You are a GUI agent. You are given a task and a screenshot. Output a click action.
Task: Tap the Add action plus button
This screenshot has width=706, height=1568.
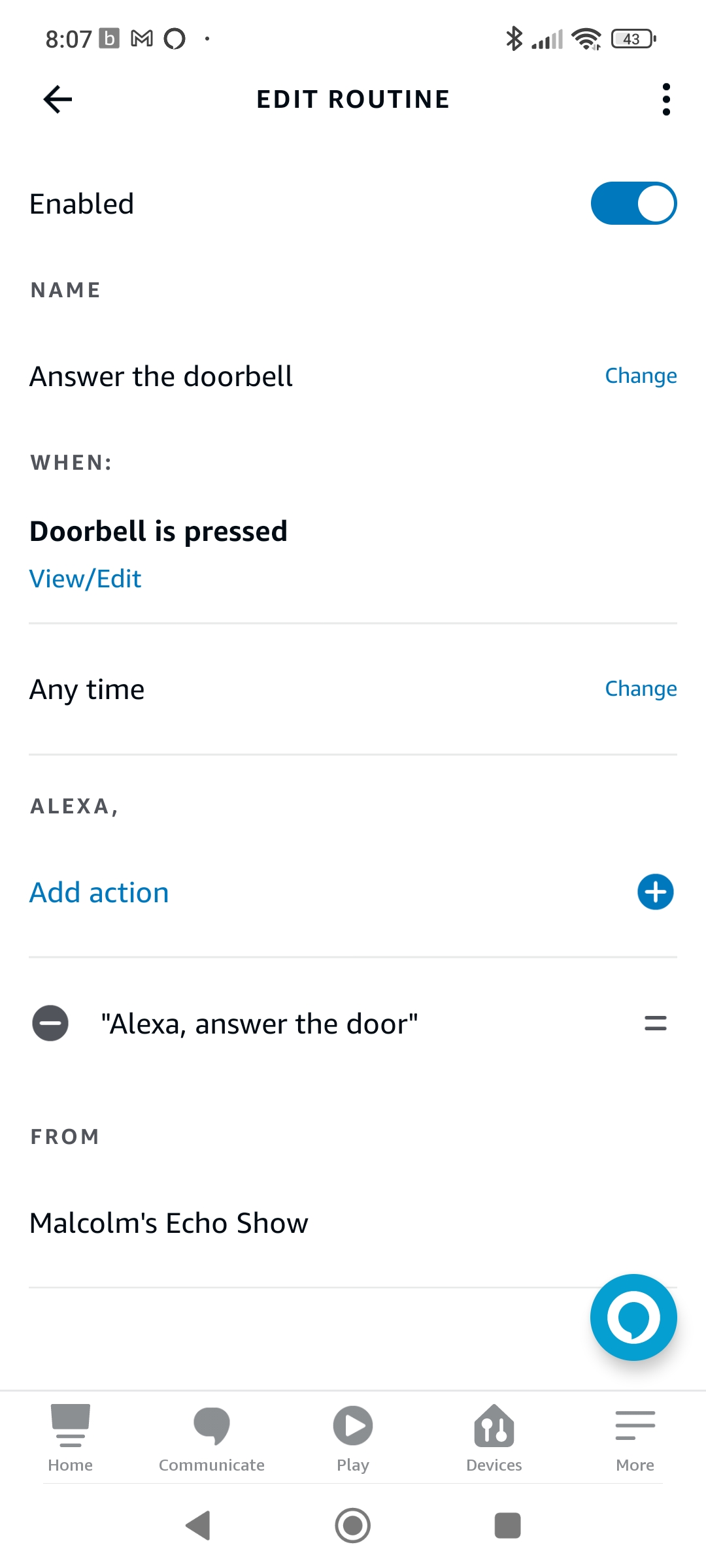pos(655,892)
